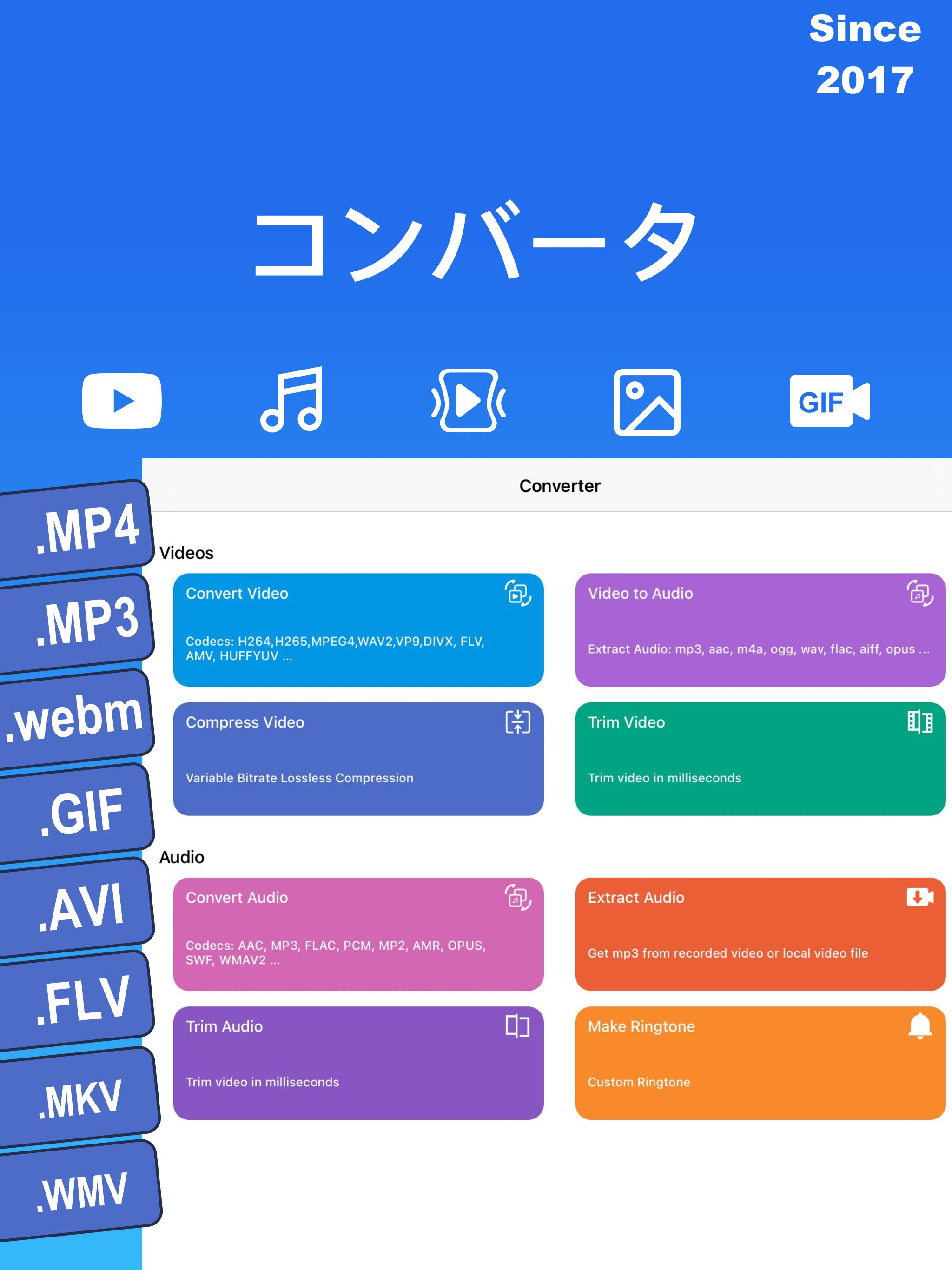Select the video converter icon
Viewport: 952px width, 1270px height.
(122, 401)
